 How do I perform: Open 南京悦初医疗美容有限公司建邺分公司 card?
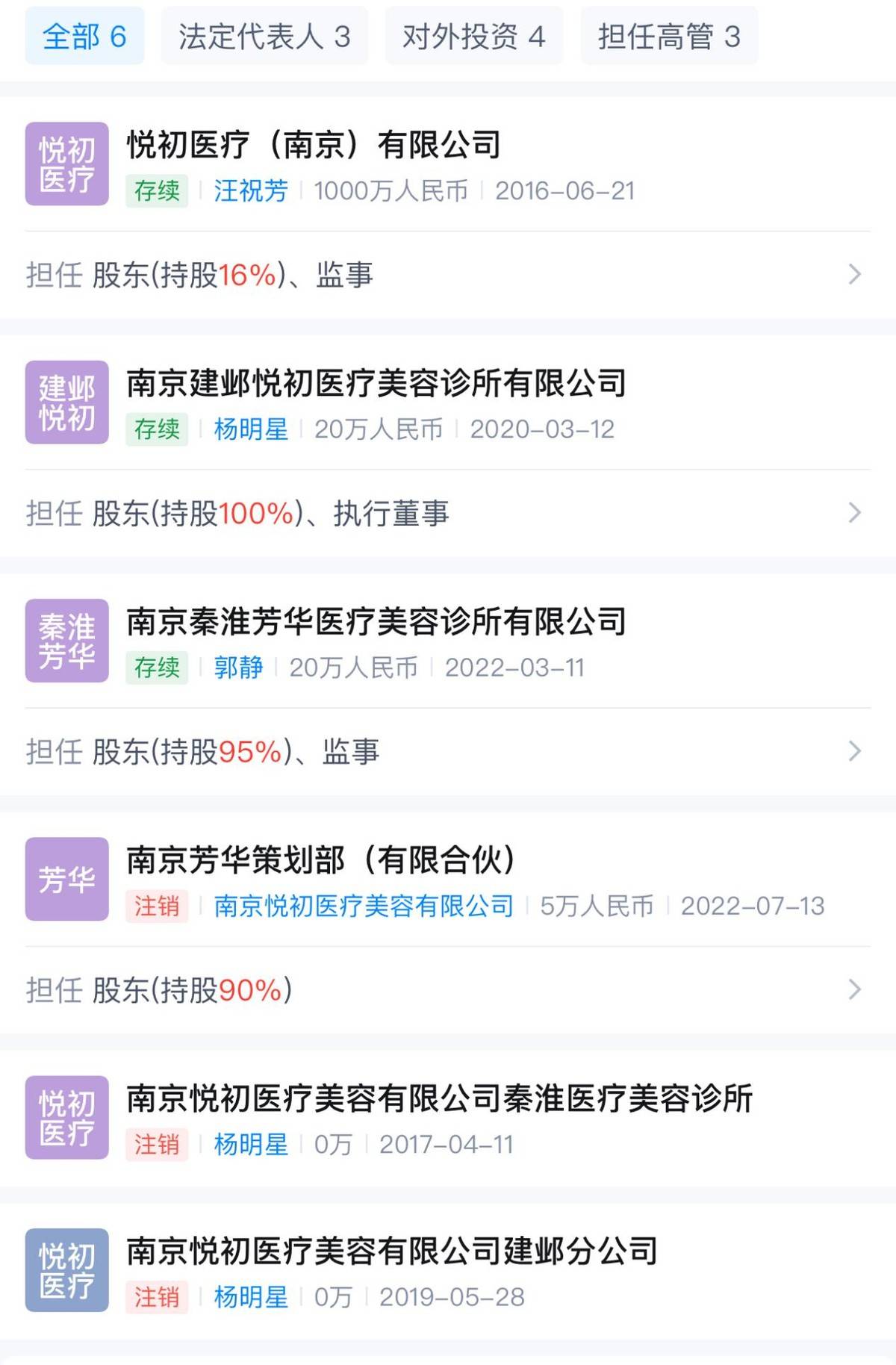pos(392,1251)
